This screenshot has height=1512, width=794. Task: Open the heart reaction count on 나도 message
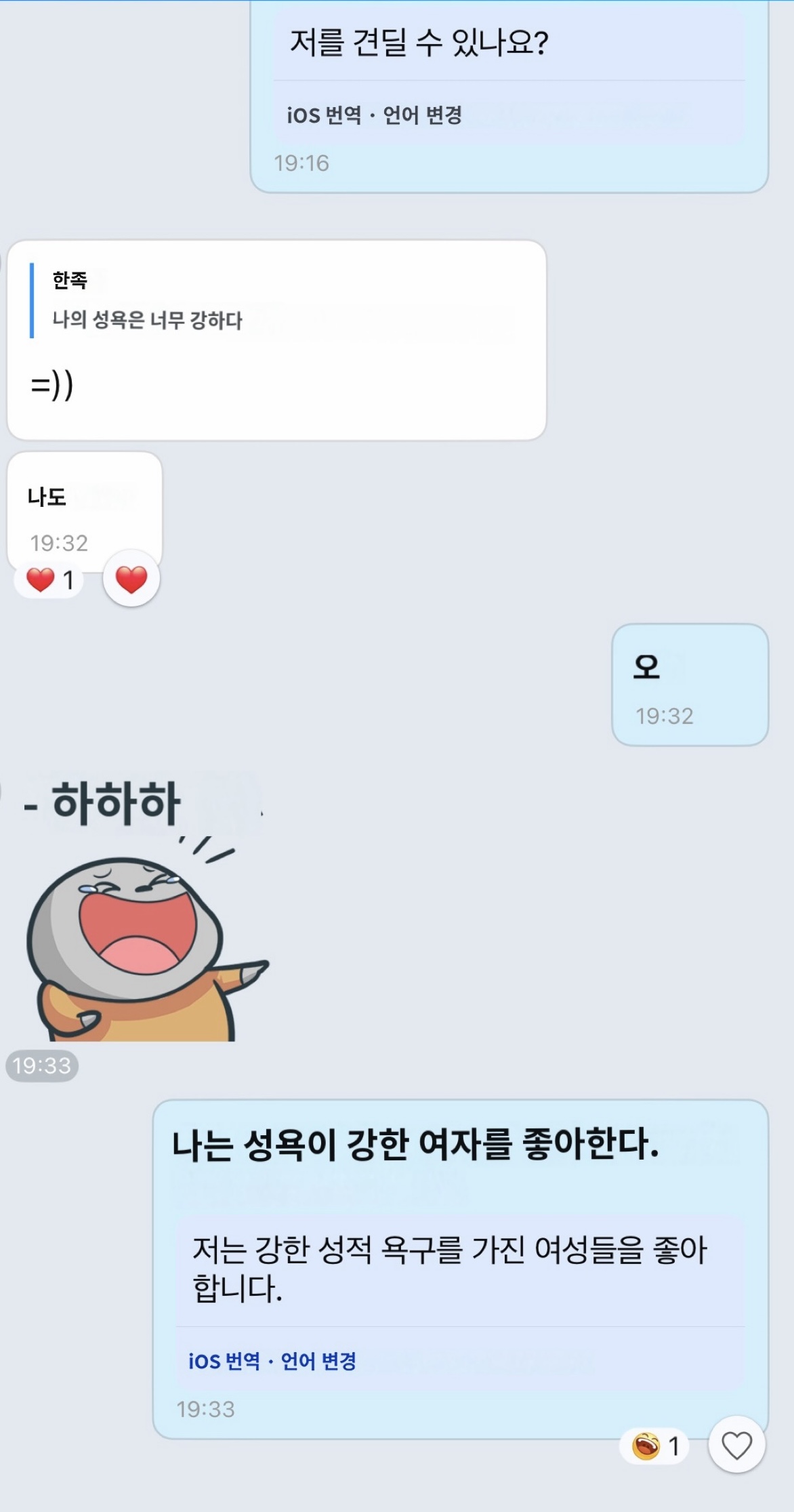coord(49,580)
